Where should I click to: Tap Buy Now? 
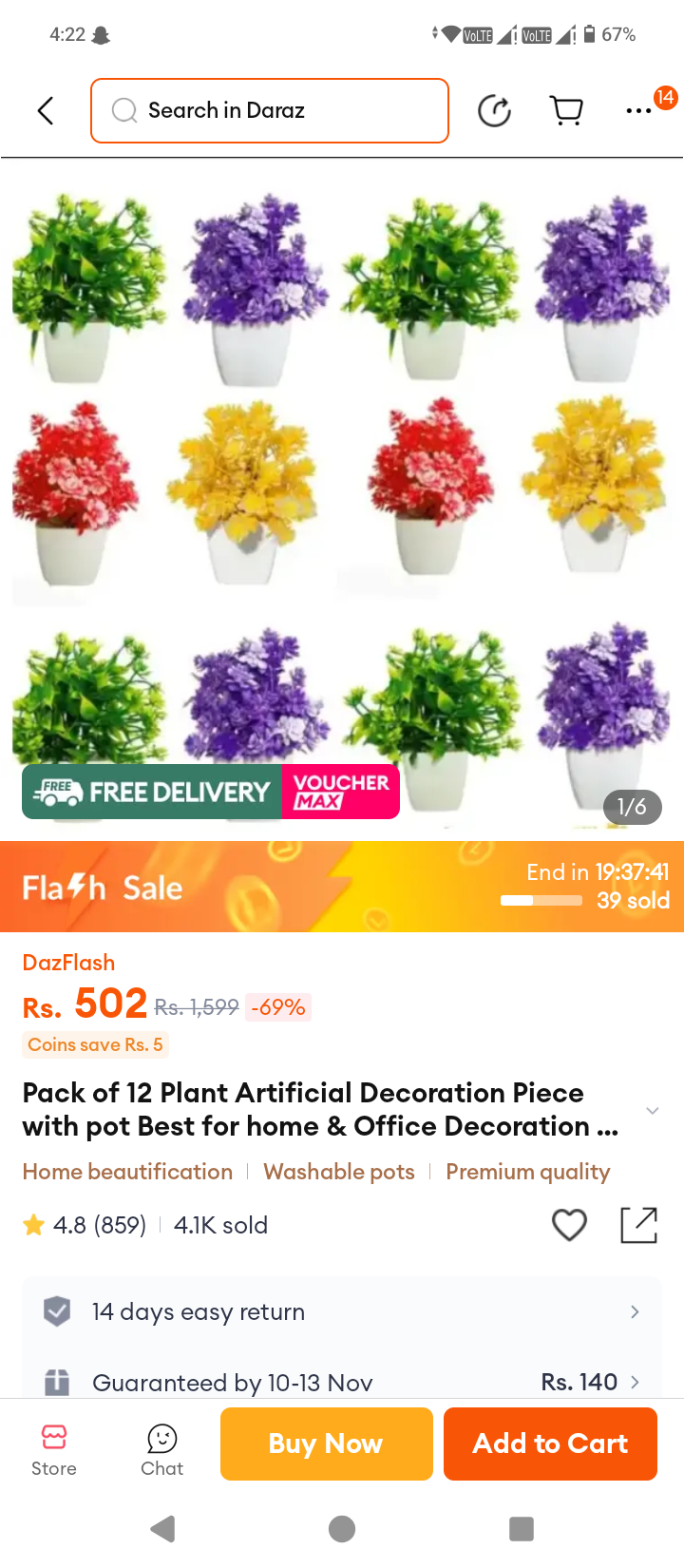326,1444
